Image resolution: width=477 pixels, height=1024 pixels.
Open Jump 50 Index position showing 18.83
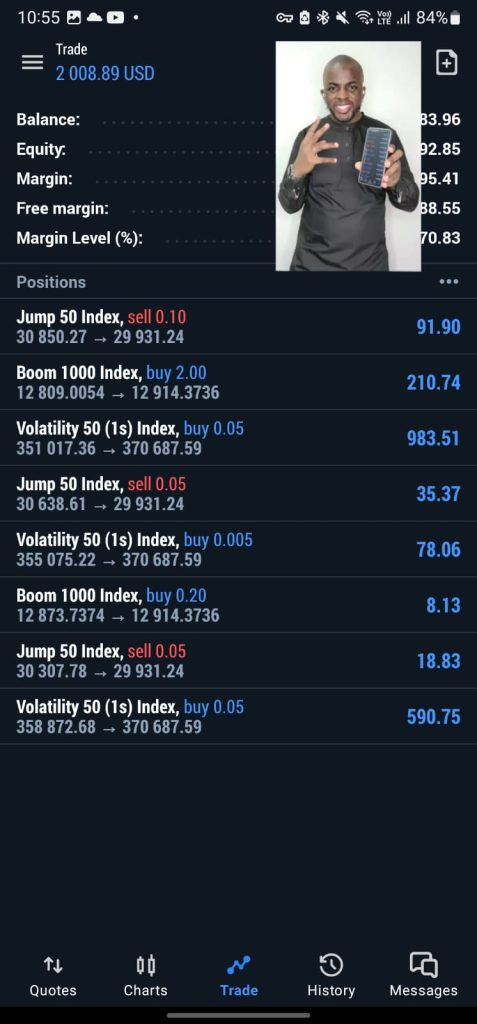tap(238, 660)
